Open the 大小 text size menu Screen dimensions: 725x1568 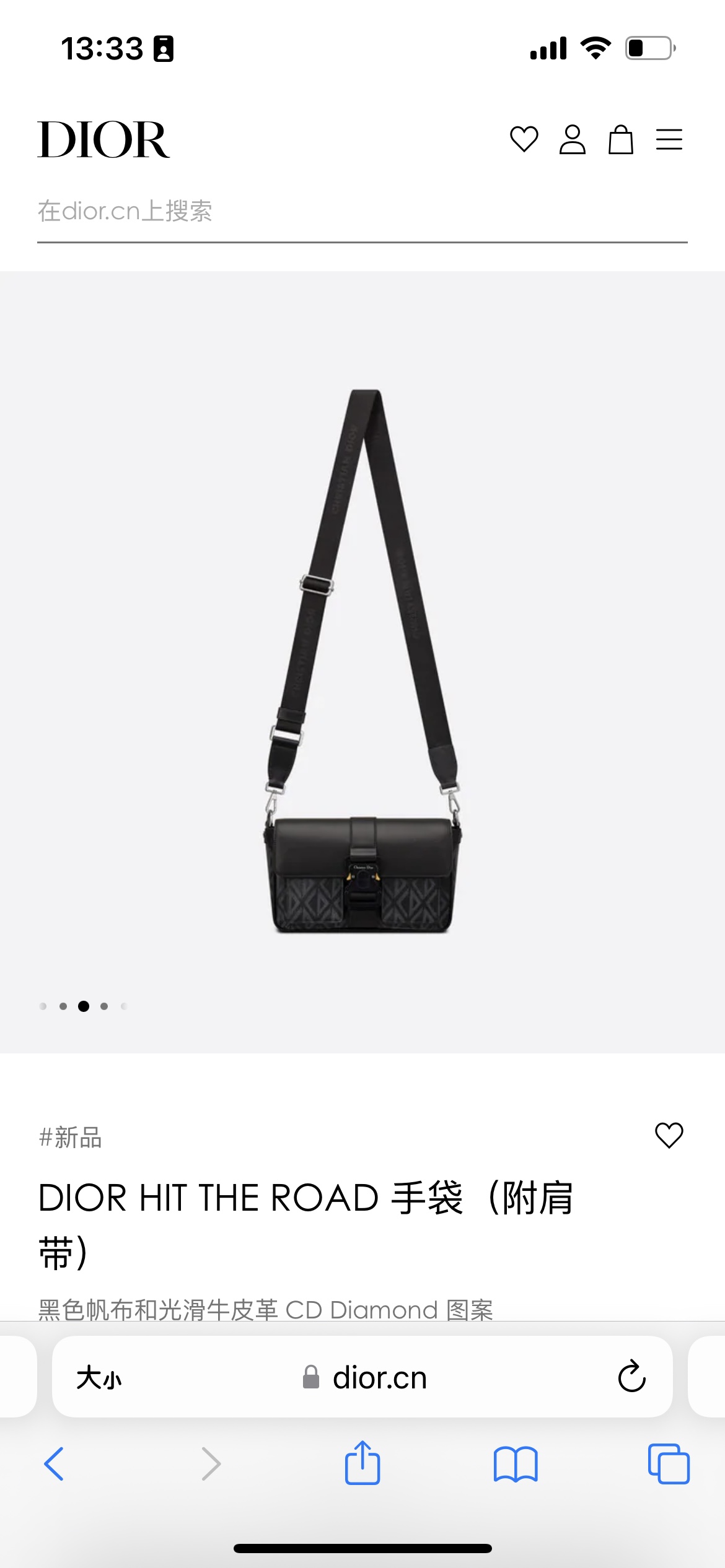click(x=99, y=1378)
